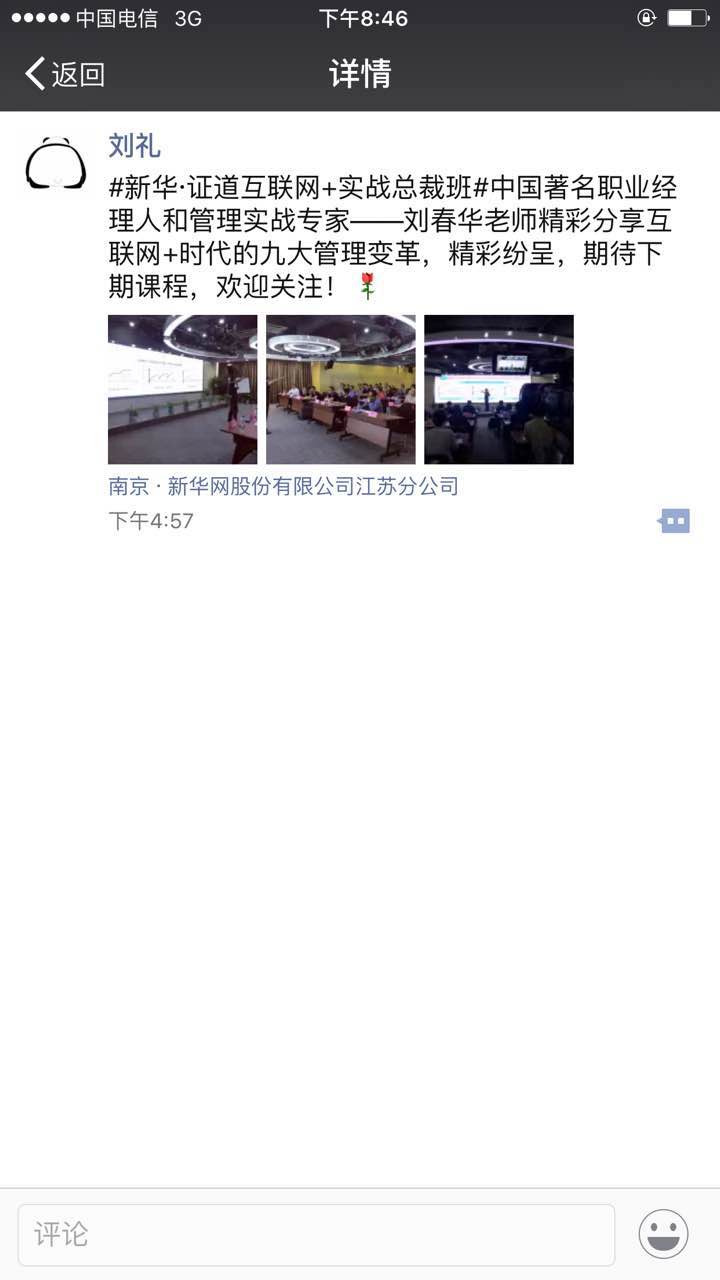Tap the 评论 comment input field

coord(316,1234)
